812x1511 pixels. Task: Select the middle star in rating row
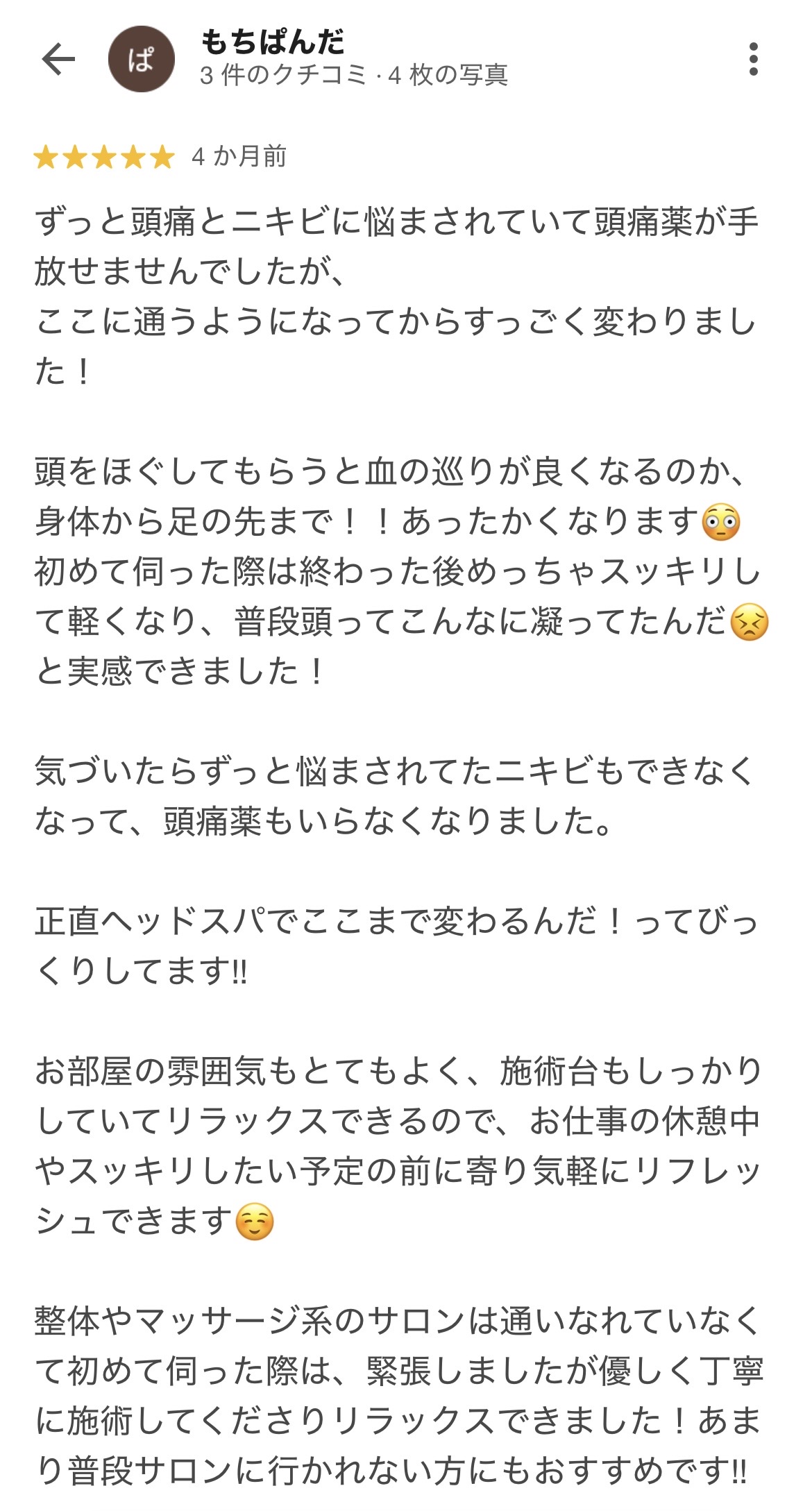coord(104,158)
